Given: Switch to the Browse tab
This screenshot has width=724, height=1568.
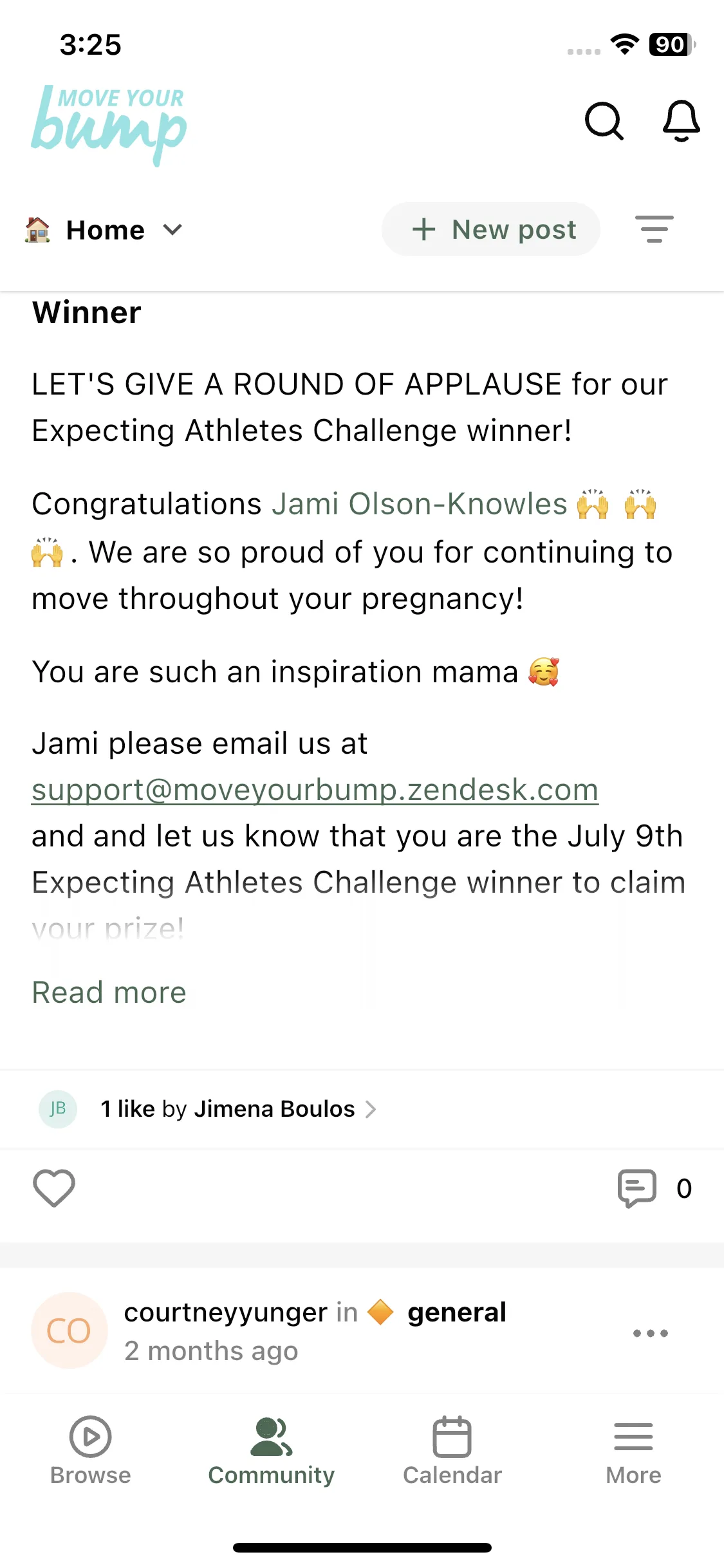Looking at the screenshot, I should (x=90, y=1451).
